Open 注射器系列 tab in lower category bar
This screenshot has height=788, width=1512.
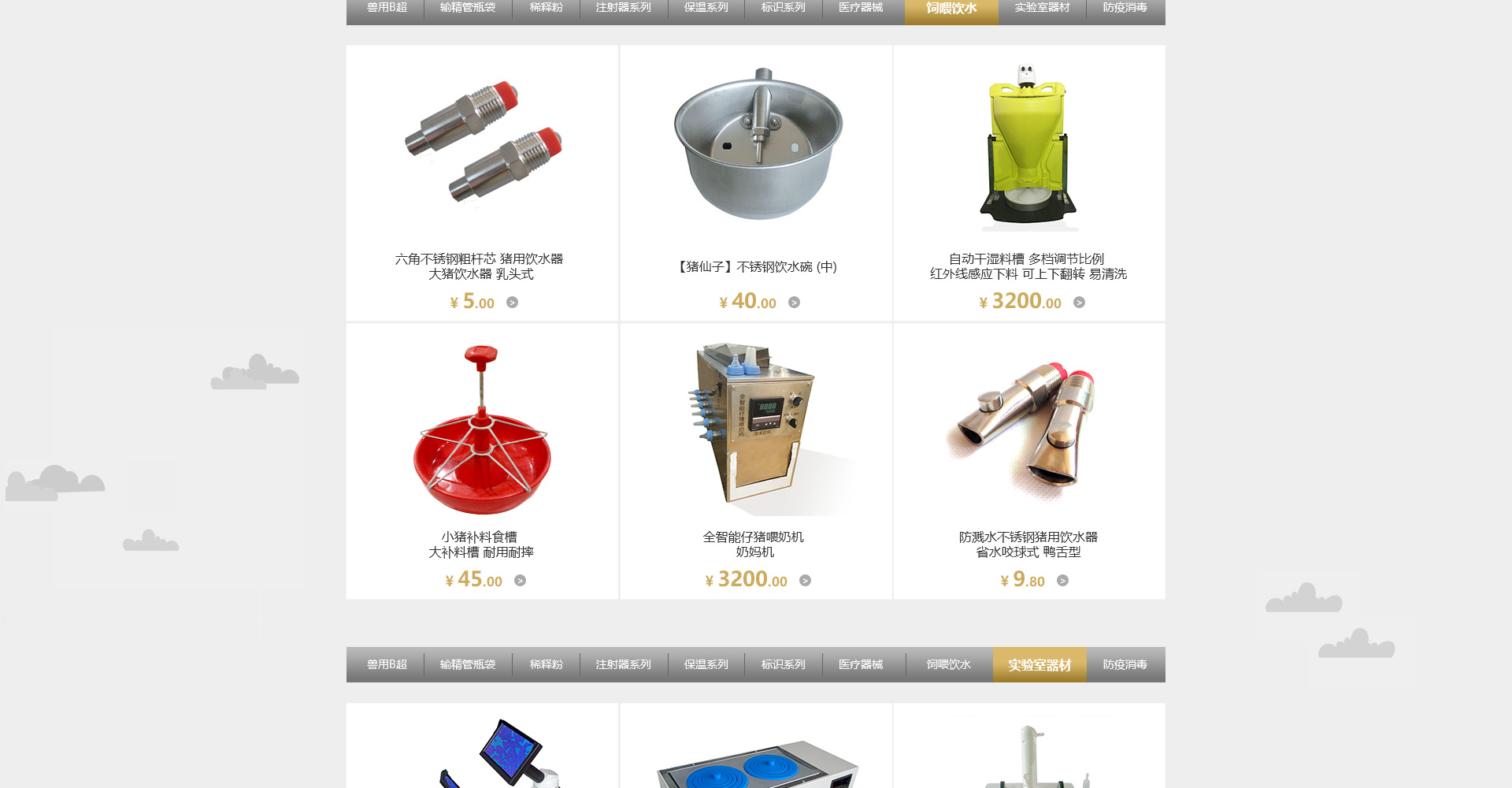(623, 664)
